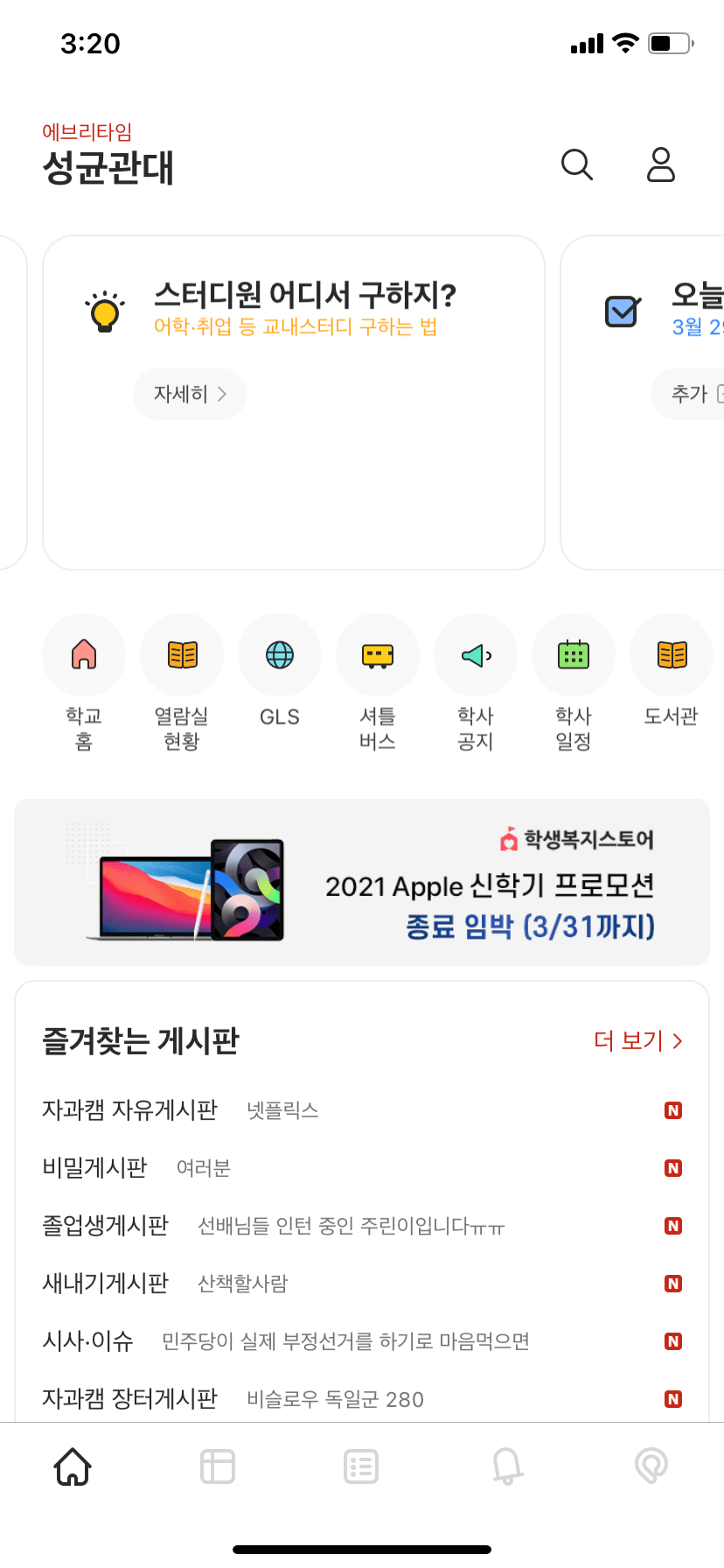Tap 더 보기 for favorite boards

(x=638, y=1041)
